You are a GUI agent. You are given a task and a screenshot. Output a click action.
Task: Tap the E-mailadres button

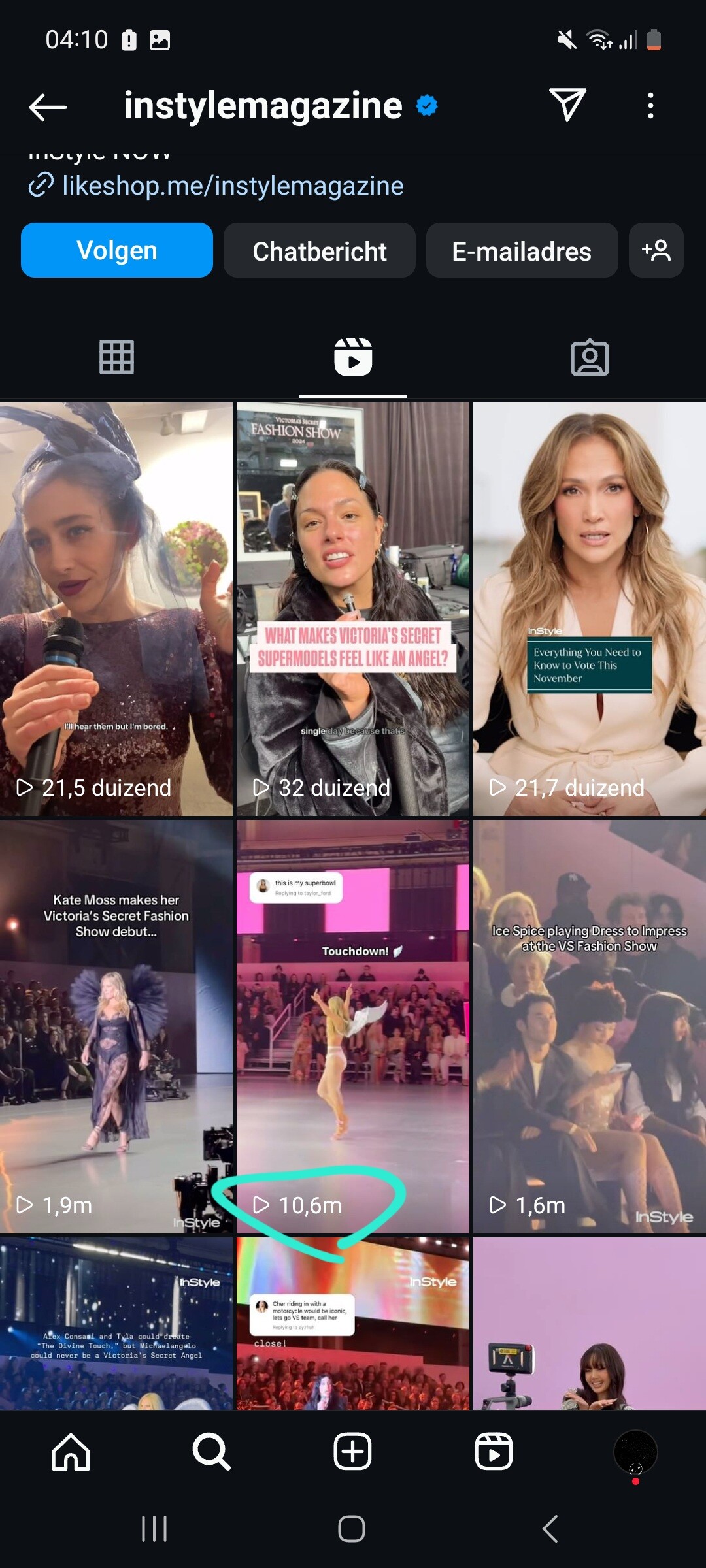coord(522,251)
